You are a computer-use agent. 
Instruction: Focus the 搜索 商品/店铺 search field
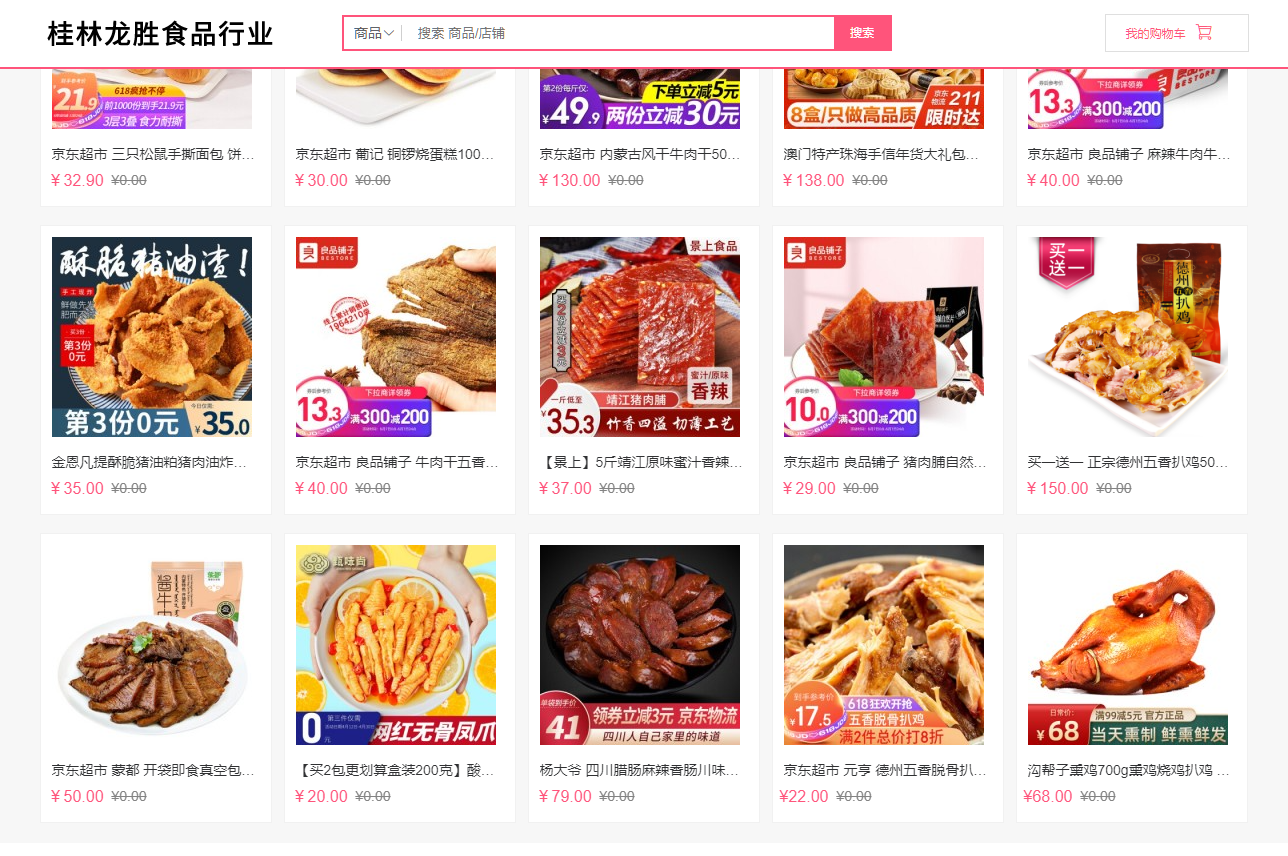(x=620, y=33)
